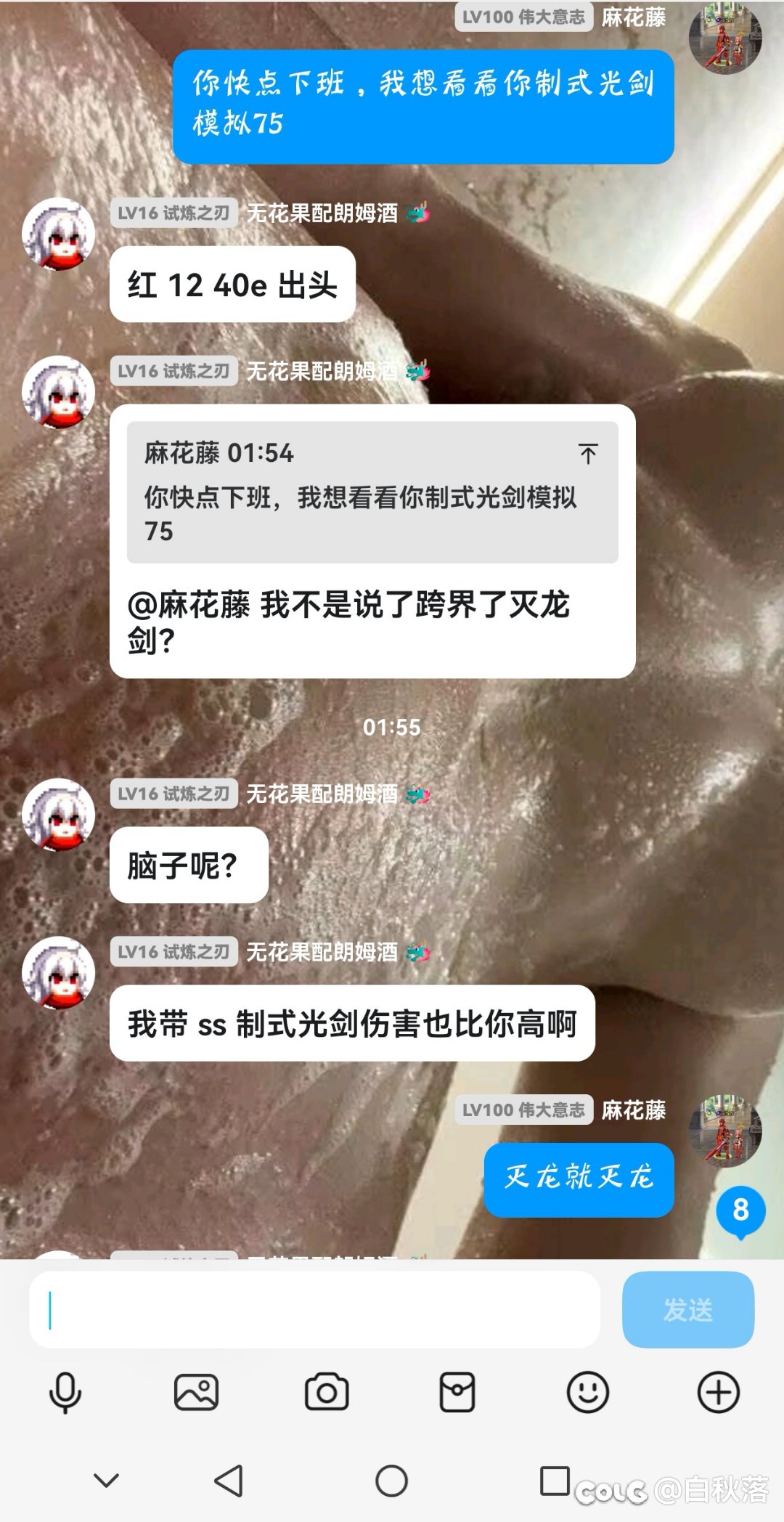Open the avatar of 无花果配朗姆酒 beside 脑子呢?
This screenshot has height=1522, width=784.
pyautogui.click(x=58, y=815)
